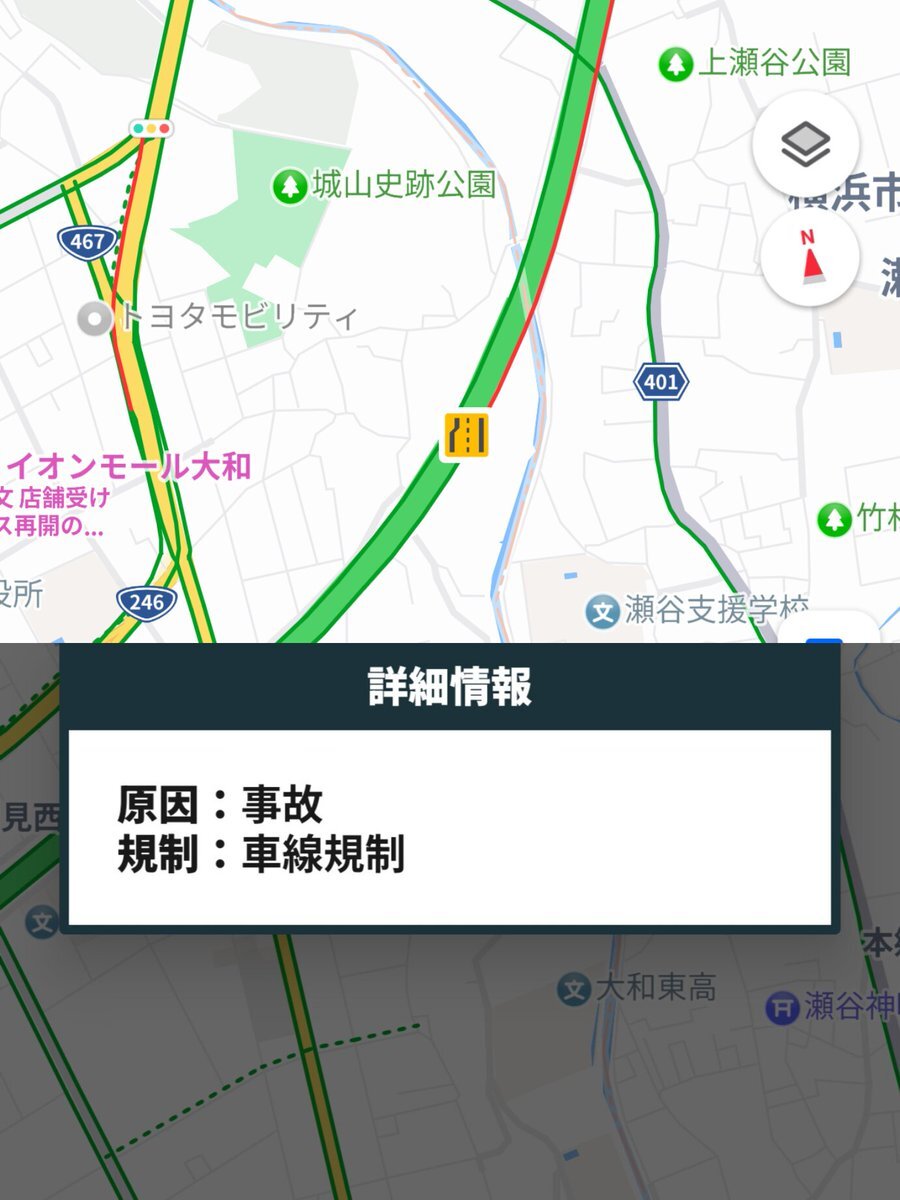900x1200 pixels.
Task: Tap the traffic signal icon on the map
Action: tap(151, 128)
